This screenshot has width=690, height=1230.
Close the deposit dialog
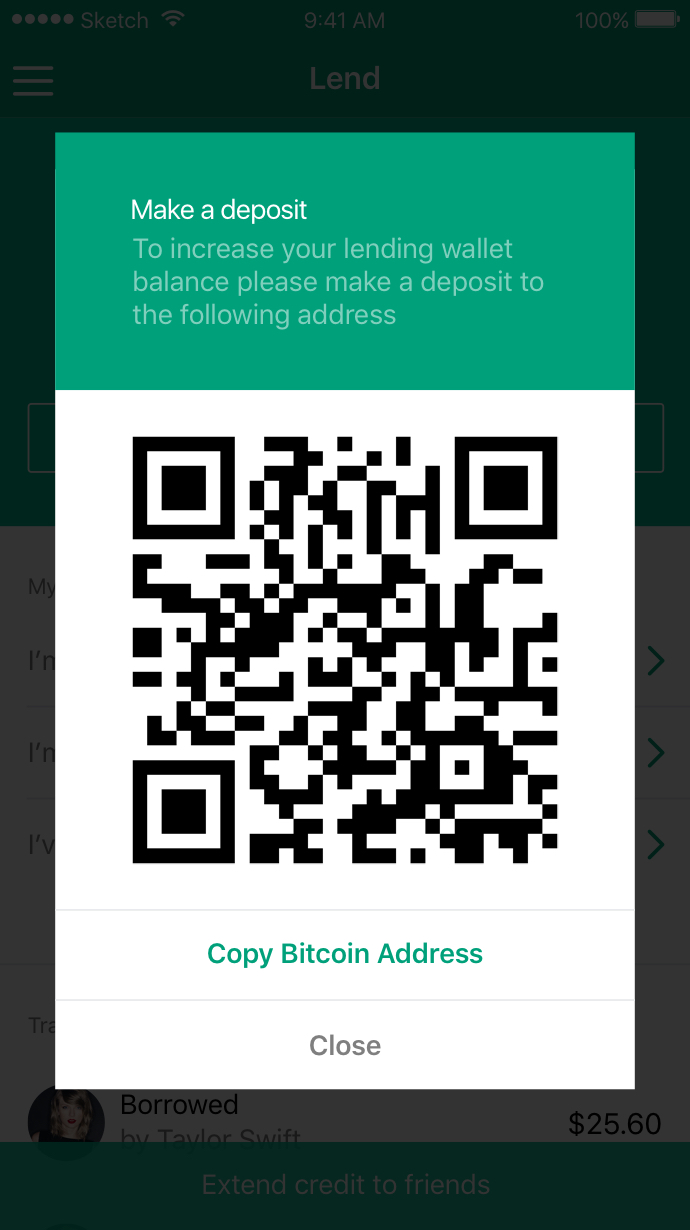[345, 1045]
